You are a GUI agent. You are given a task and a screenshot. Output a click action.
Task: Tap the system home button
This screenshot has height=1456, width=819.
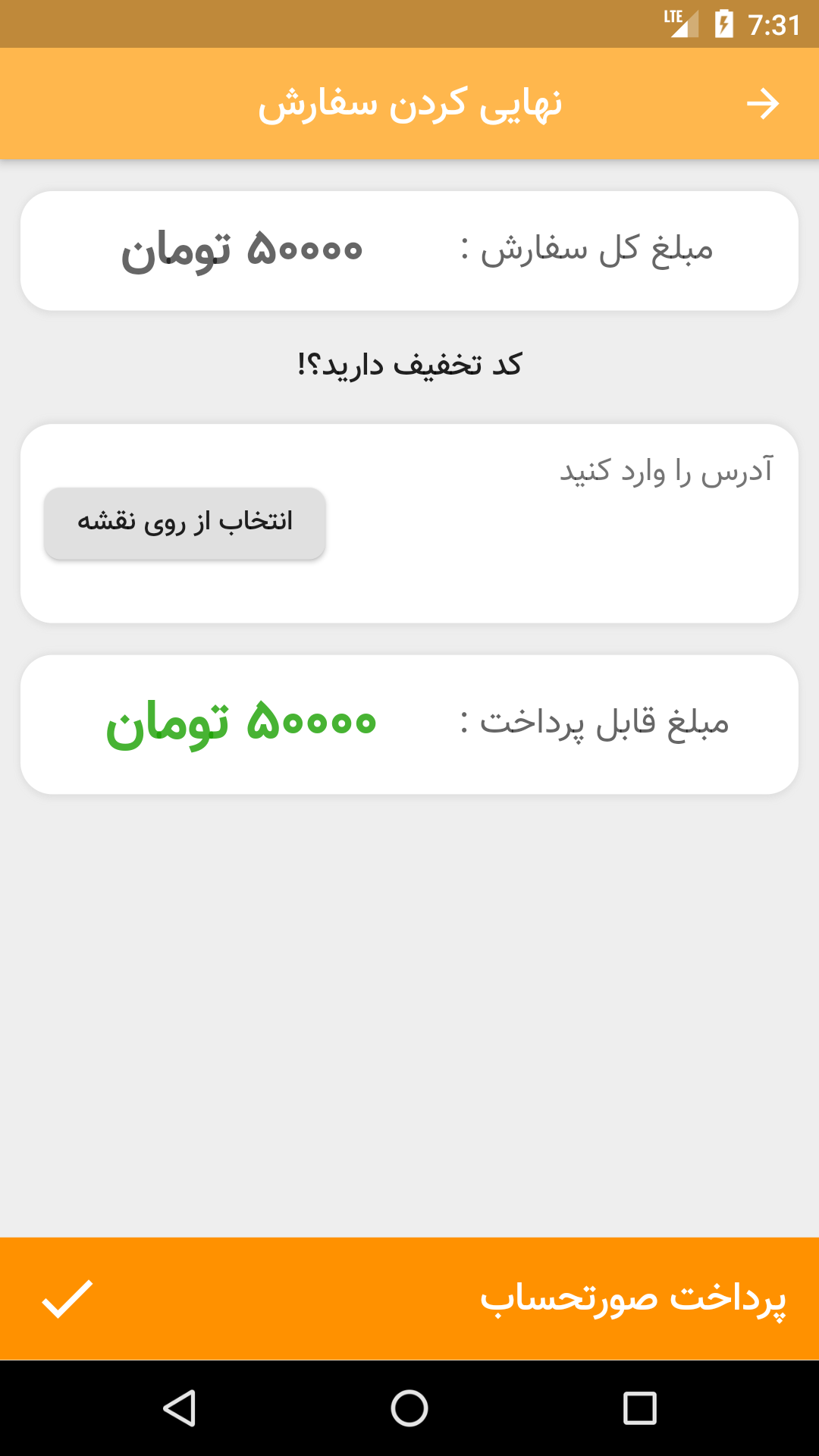coord(409,1408)
